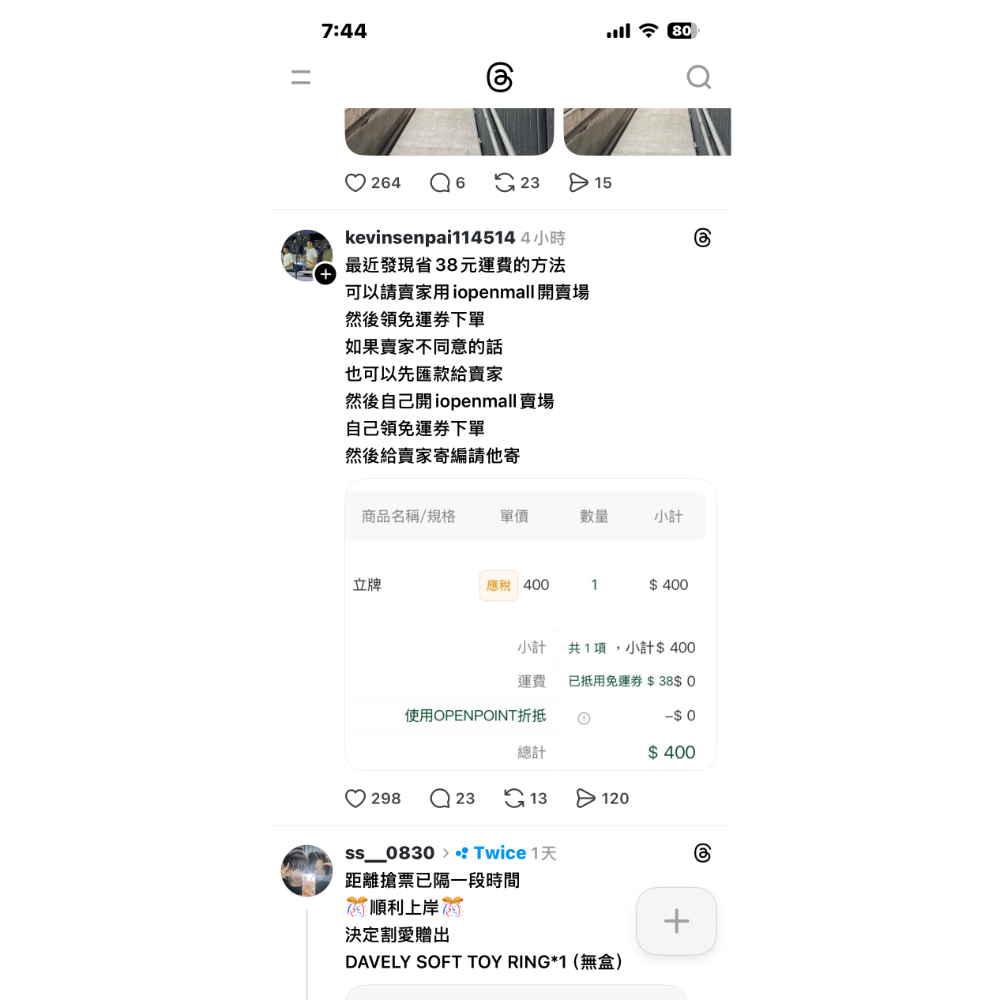Share the post with 15 shares

(x=579, y=183)
